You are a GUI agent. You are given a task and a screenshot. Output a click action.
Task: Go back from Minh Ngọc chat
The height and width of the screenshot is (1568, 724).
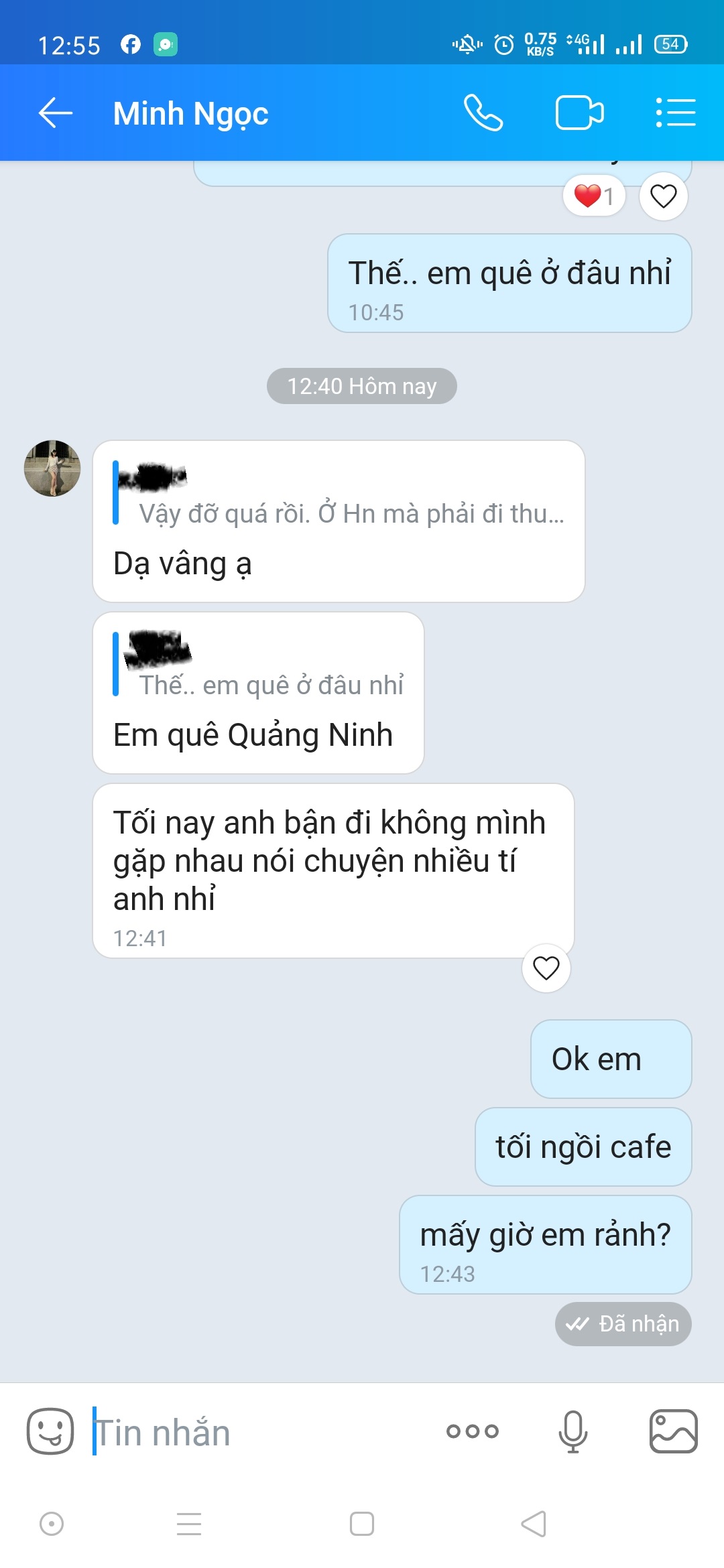point(55,113)
